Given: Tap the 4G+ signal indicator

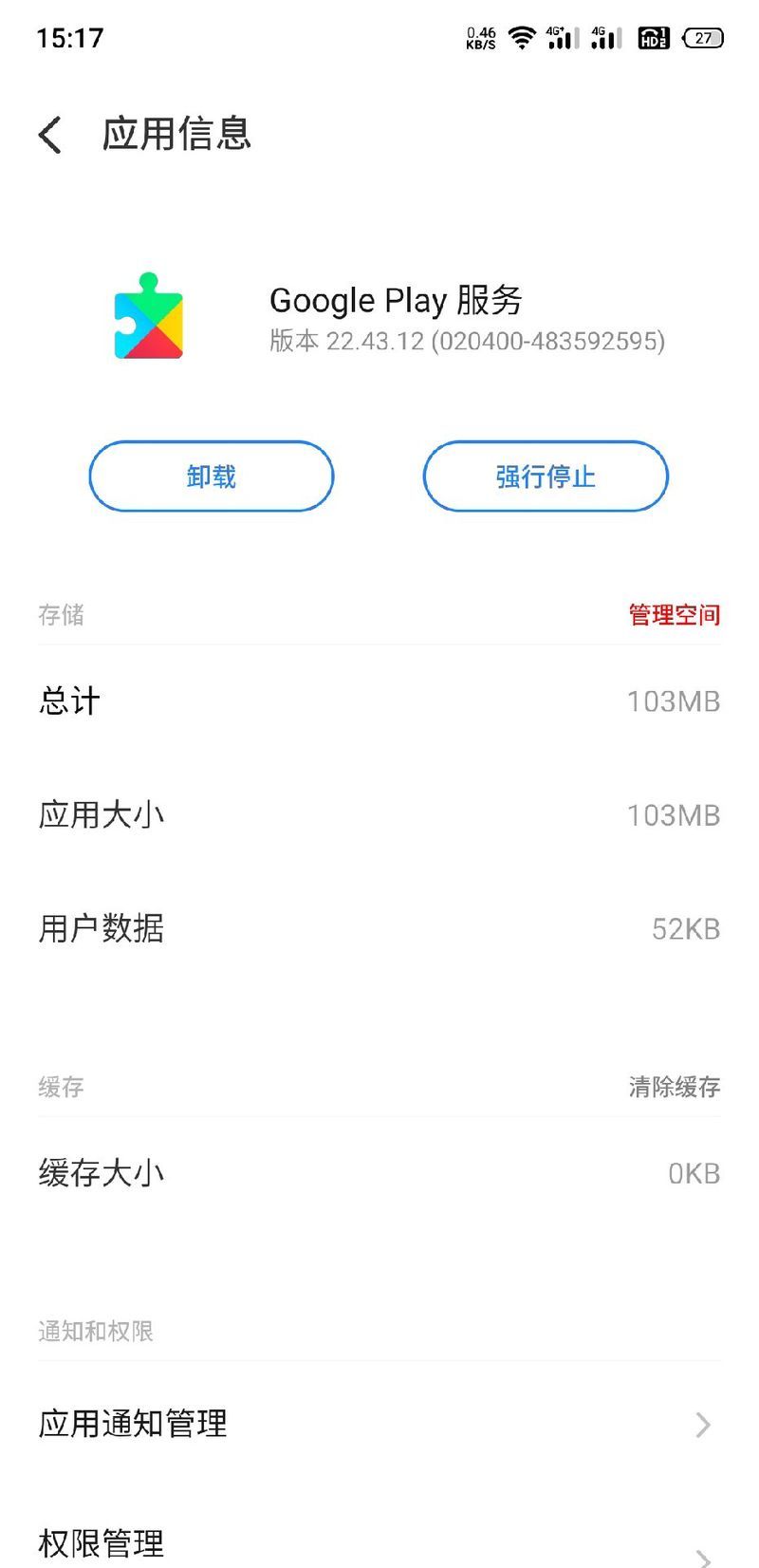Looking at the screenshot, I should 564,38.
